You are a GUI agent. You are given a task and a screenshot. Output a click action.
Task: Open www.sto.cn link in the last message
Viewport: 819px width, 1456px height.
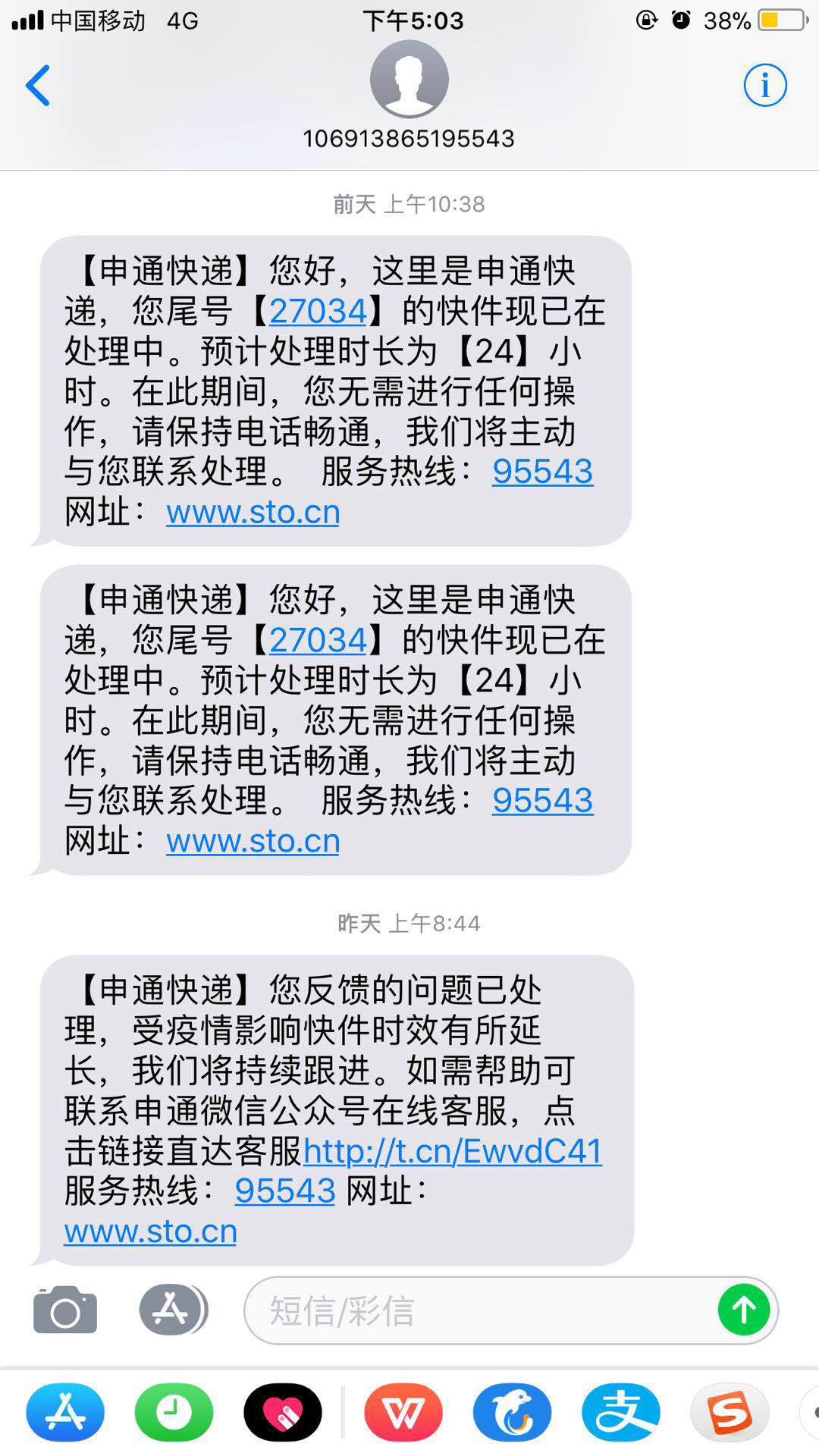(x=150, y=1232)
